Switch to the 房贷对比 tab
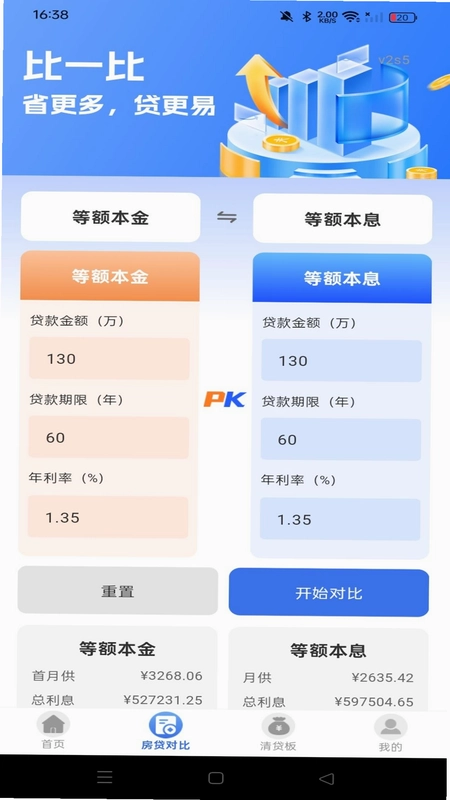The image size is (450, 800). point(165,732)
